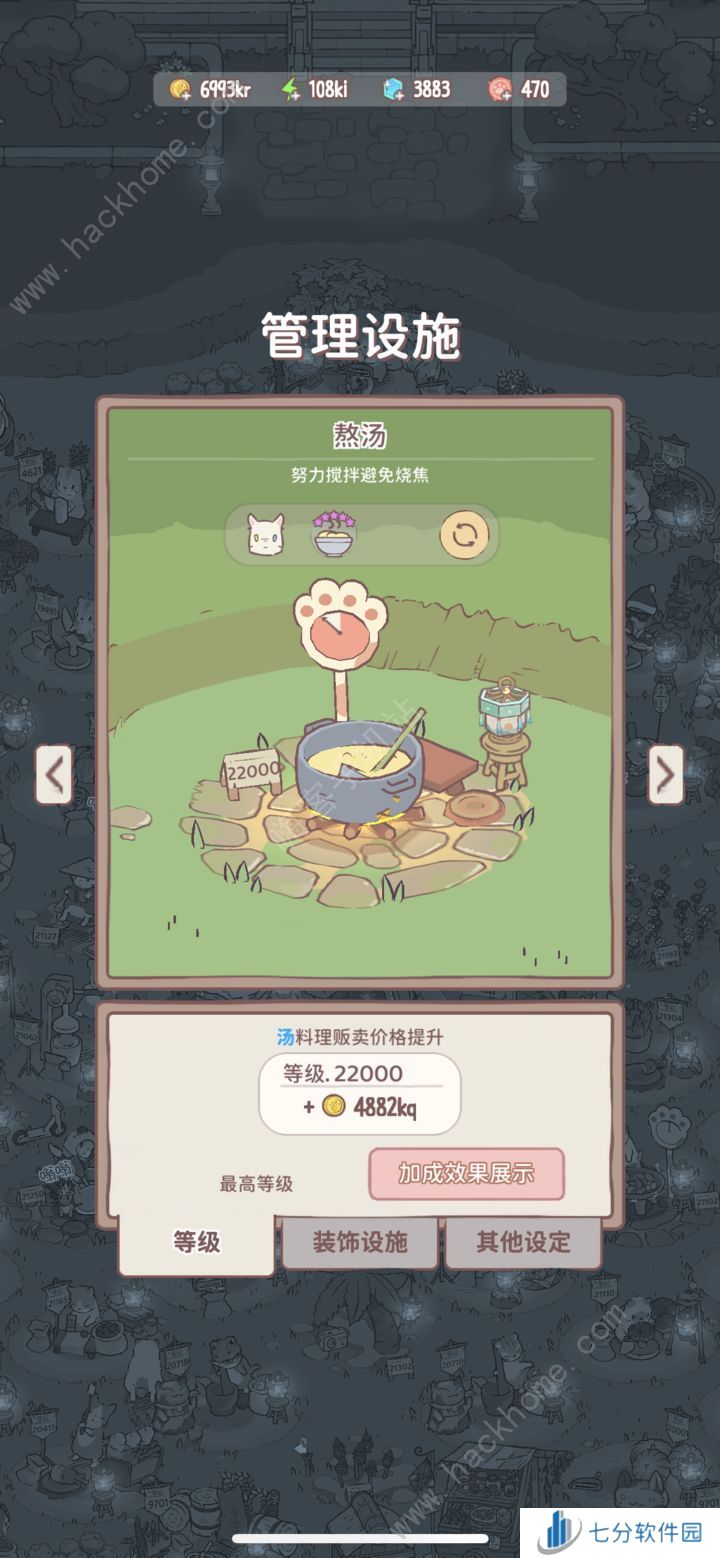This screenshot has height=1558, width=720.
Task: Go to the previous facility with left arrow
Action: pyautogui.click(x=54, y=774)
